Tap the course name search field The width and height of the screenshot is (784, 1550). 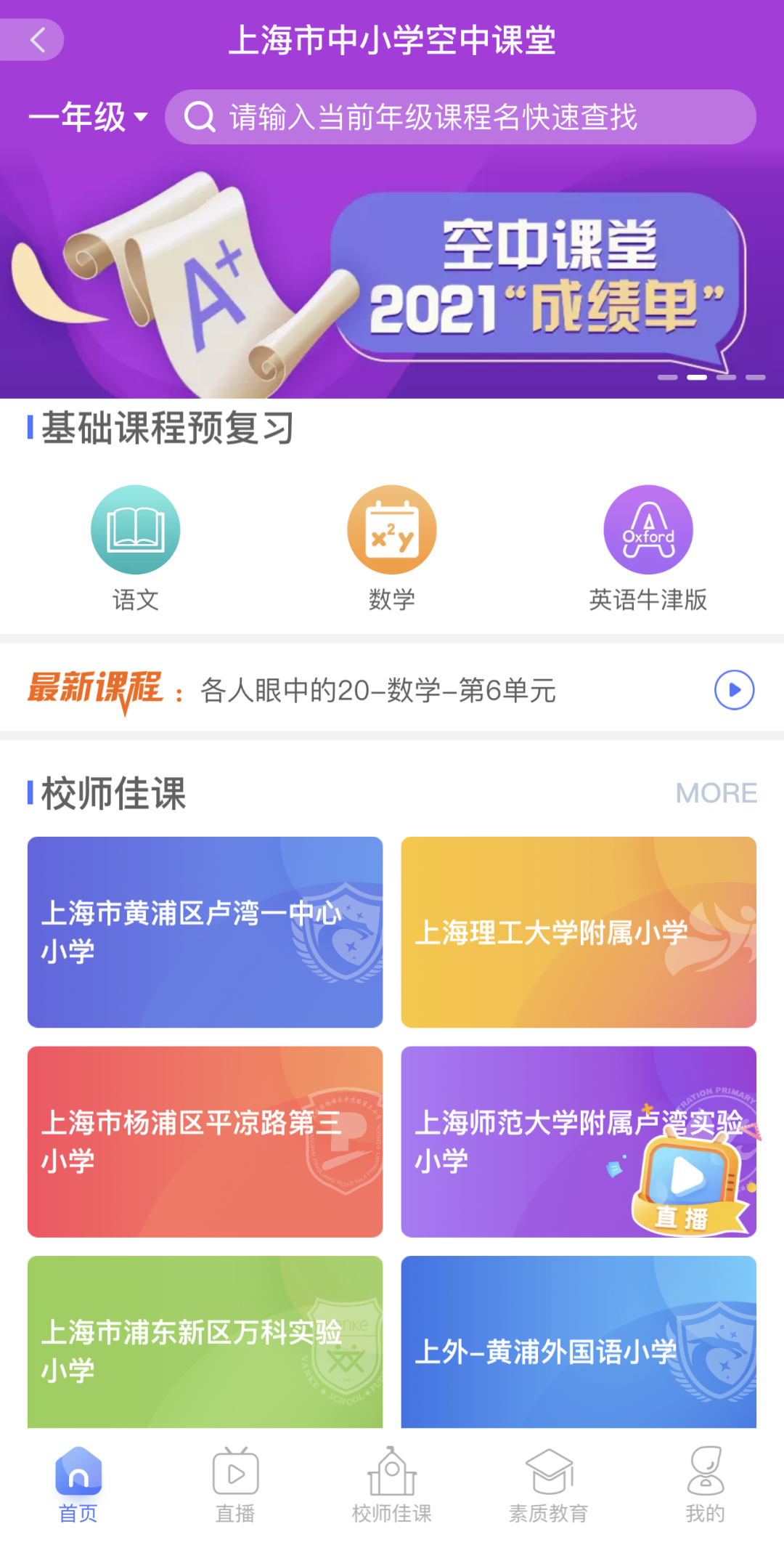pyautogui.click(x=460, y=117)
